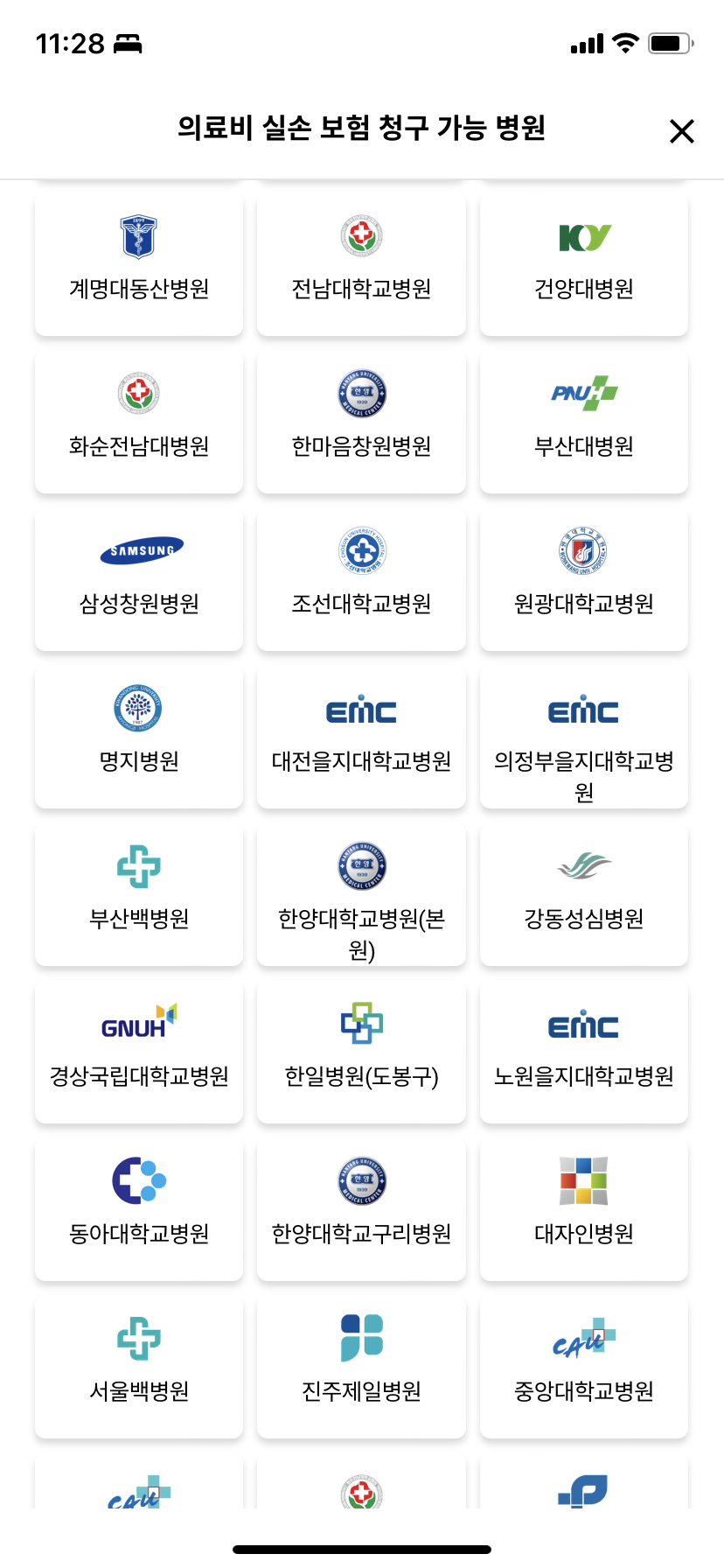This screenshot has width=724, height=1568.
Task: Click the cross icon for 부산백병원
Action: point(138,866)
